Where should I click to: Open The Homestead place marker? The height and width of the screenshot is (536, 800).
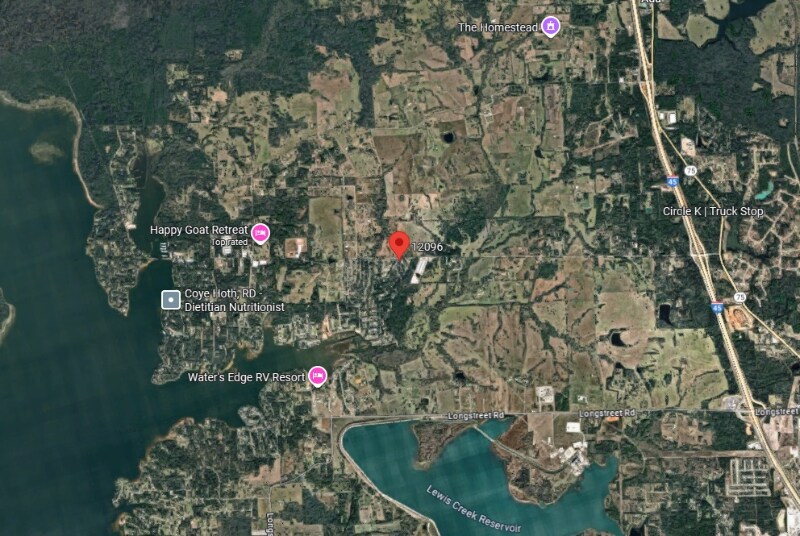point(549,27)
